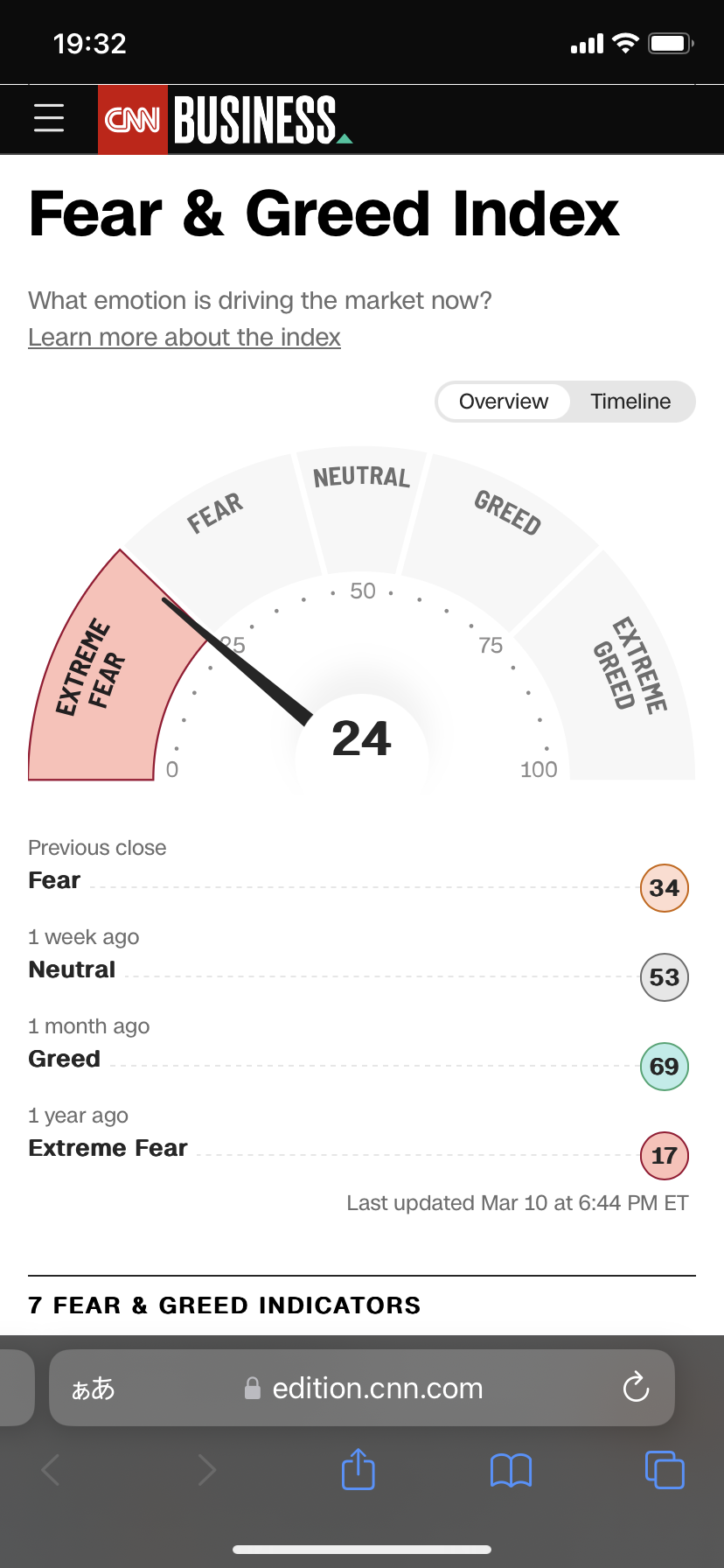Screen dimensions: 724x1568
Task: Reload the page
Action: [x=636, y=1387]
